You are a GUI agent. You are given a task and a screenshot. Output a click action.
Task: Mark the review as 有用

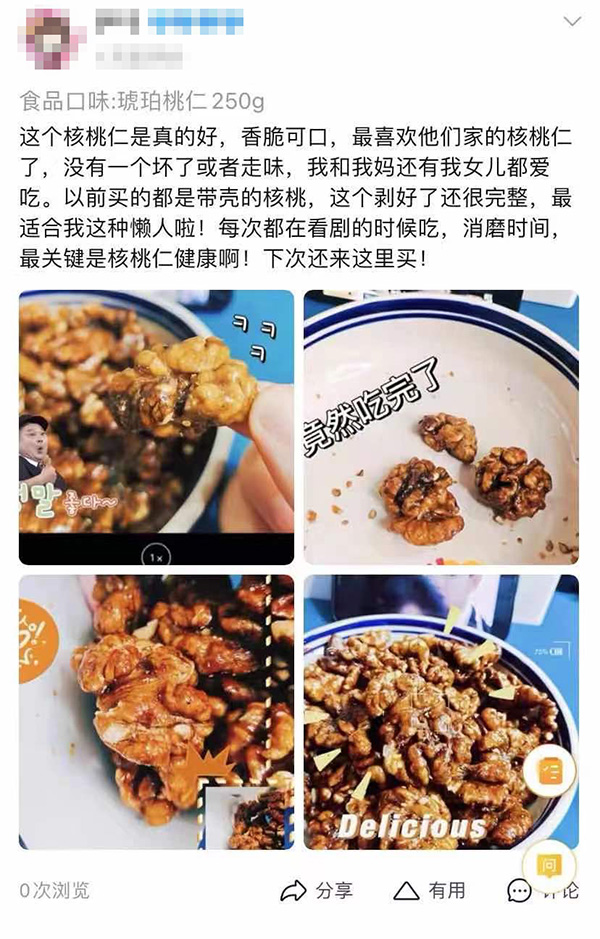[x=431, y=890]
